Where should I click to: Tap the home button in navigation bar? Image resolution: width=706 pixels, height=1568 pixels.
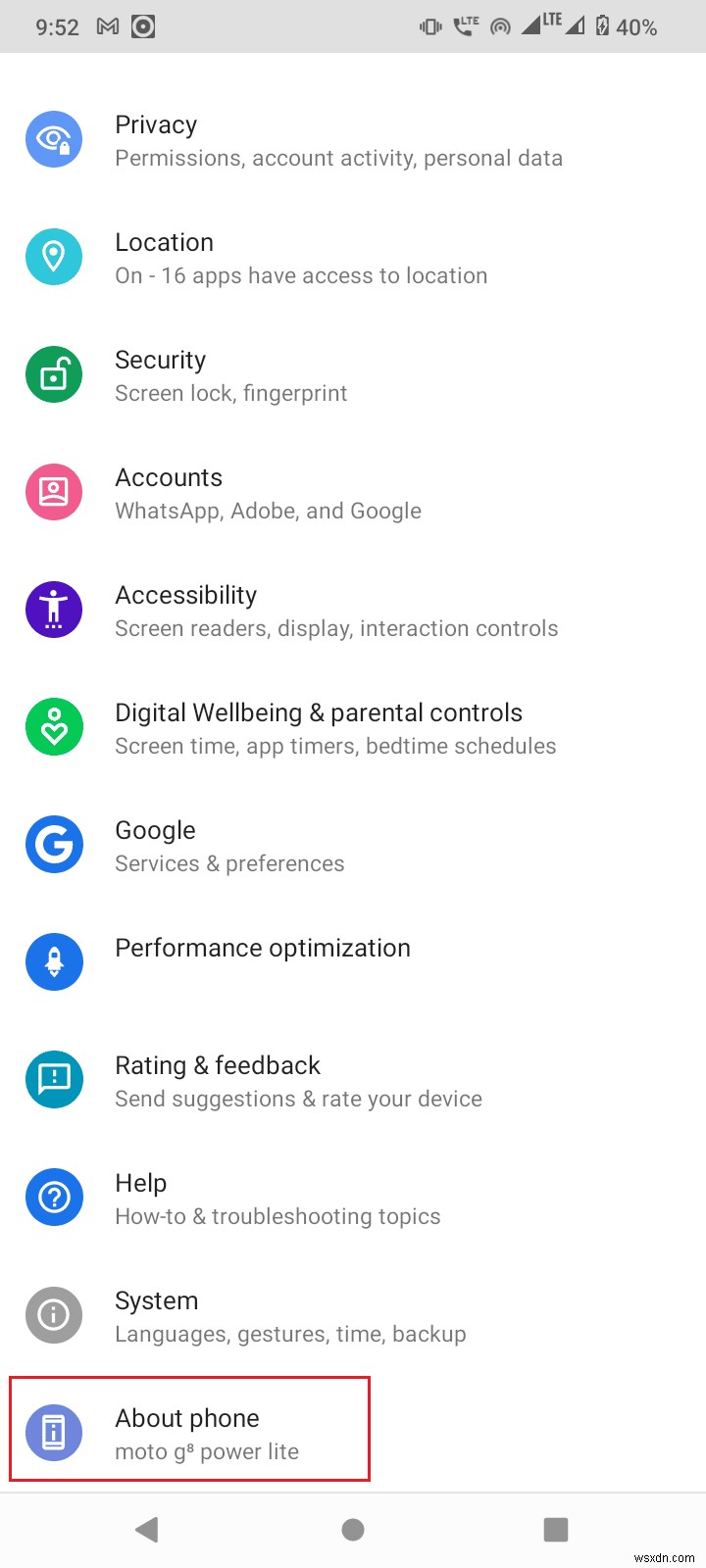pyautogui.click(x=353, y=1530)
